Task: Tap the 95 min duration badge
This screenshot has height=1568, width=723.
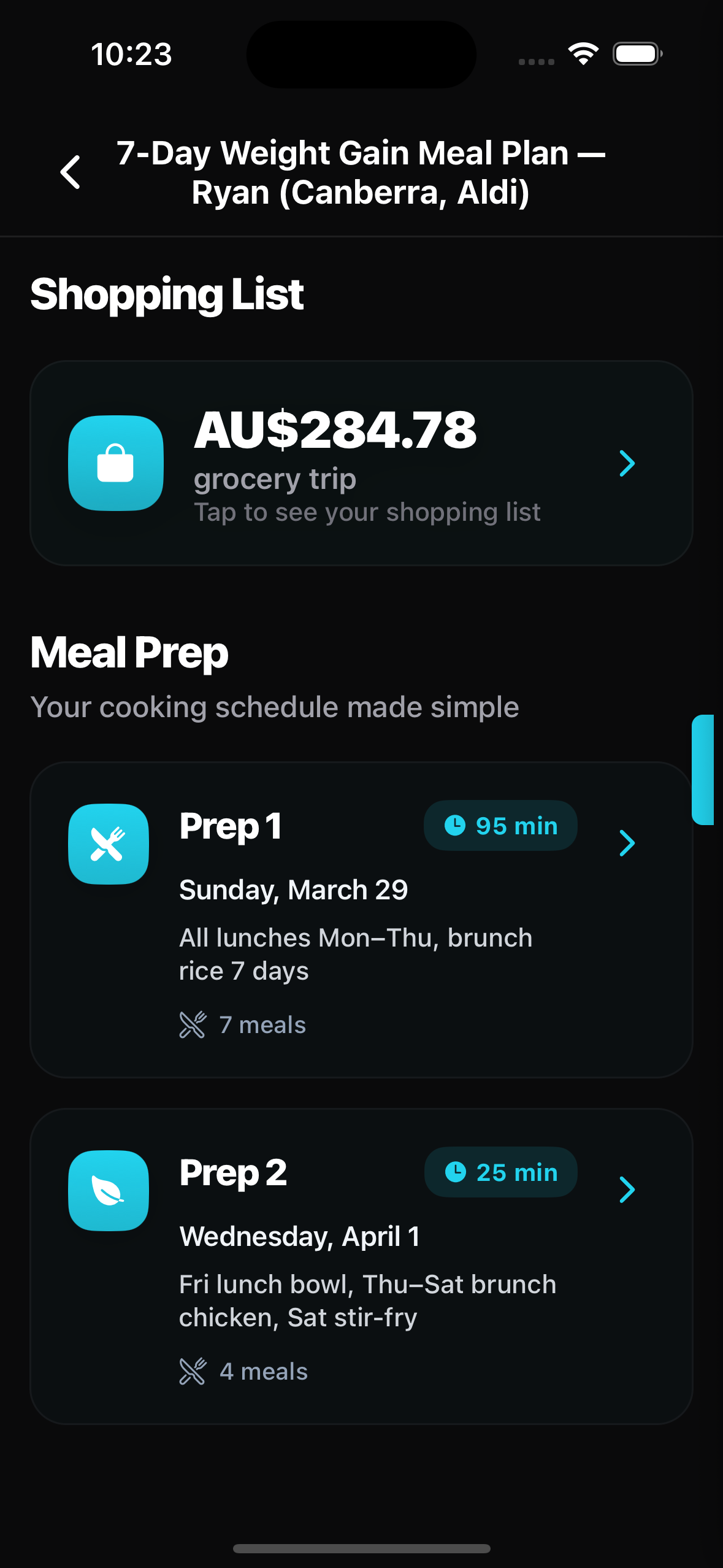Action: click(500, 826)
